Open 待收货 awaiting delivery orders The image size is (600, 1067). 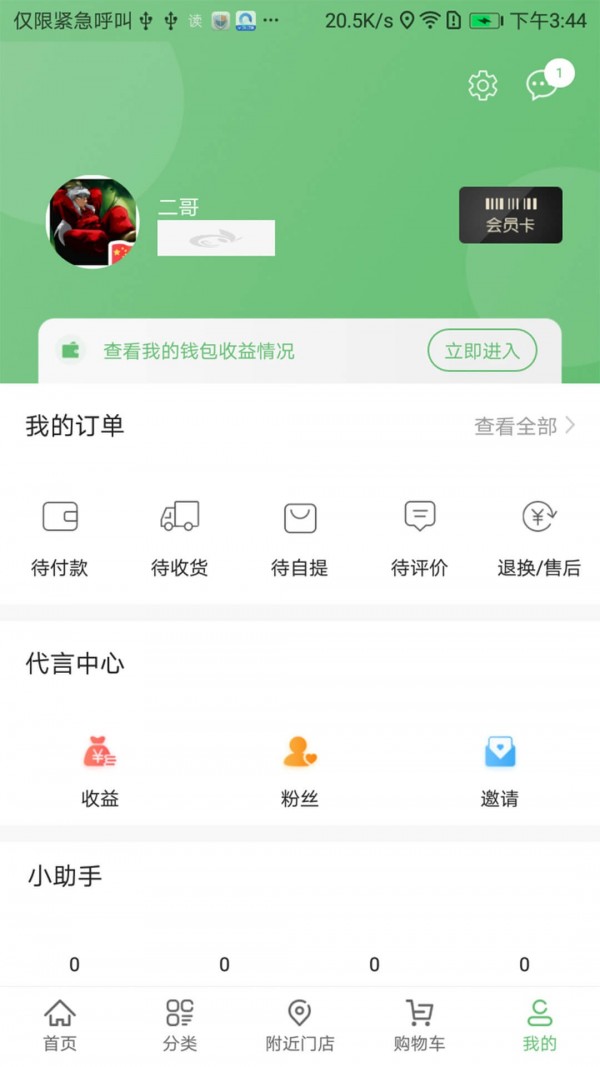[x=180, y=538]
